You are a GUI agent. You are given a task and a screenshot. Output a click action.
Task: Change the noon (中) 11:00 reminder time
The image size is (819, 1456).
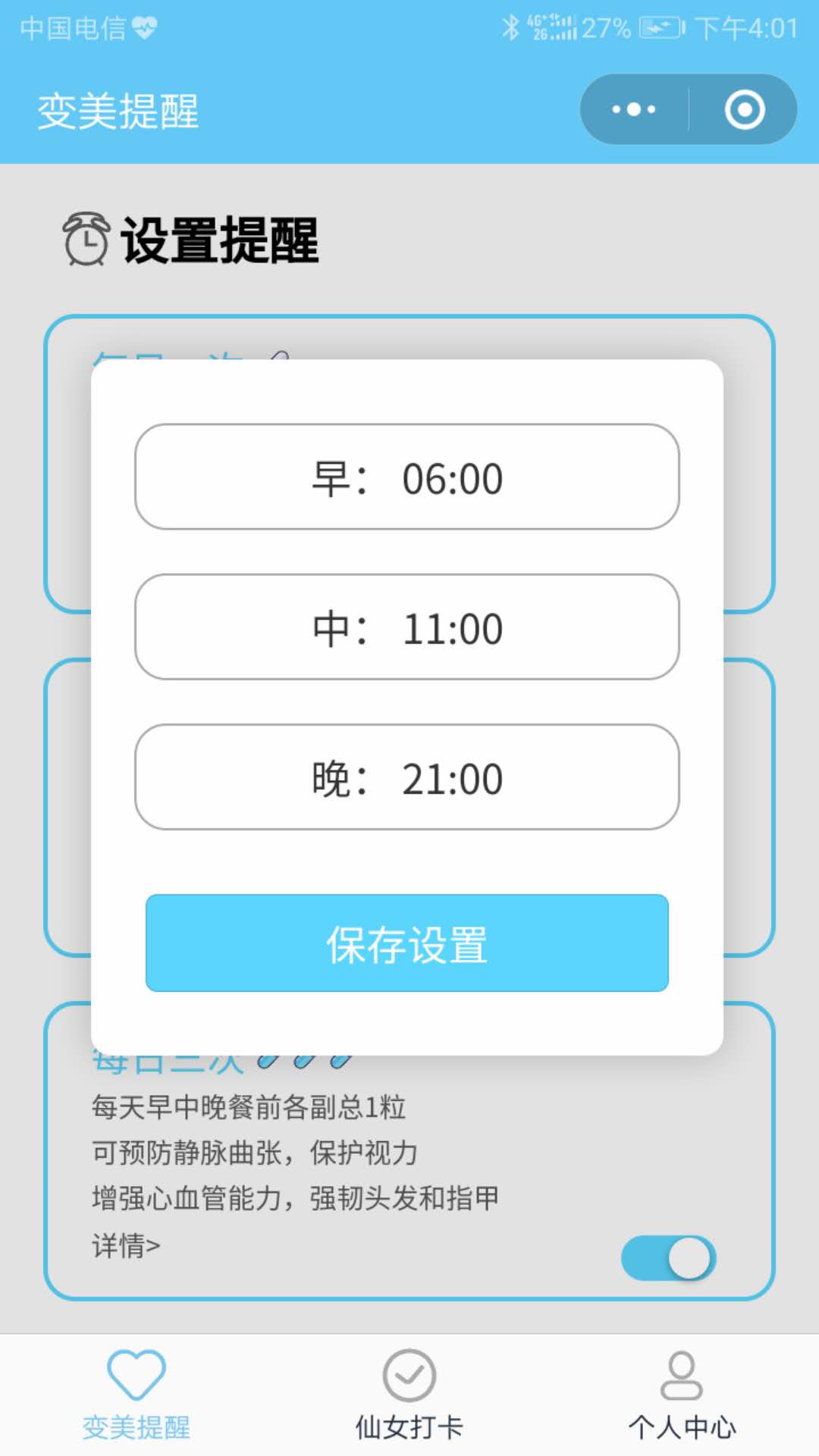(x=407, y=627)
